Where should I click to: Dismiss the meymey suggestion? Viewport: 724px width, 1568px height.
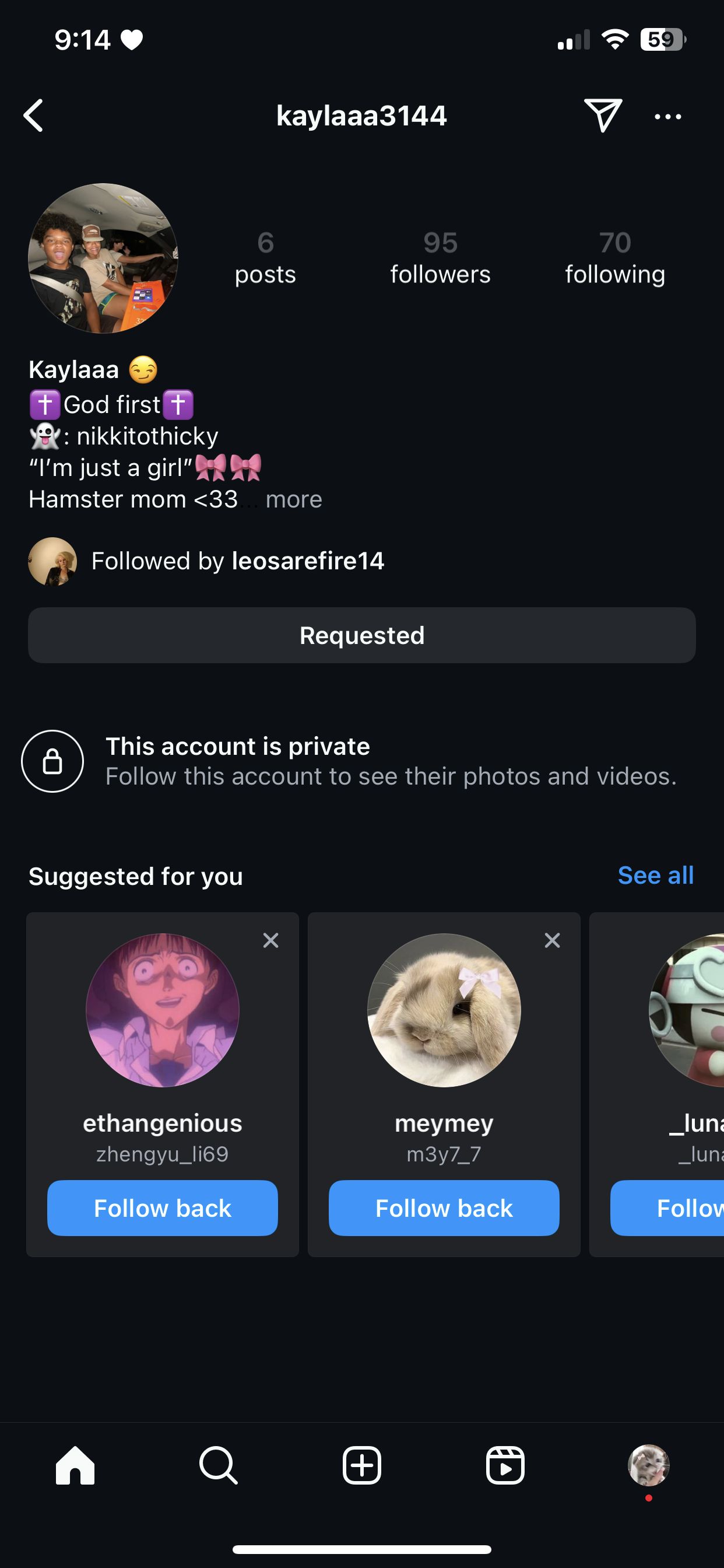click(x=552, y=940)
